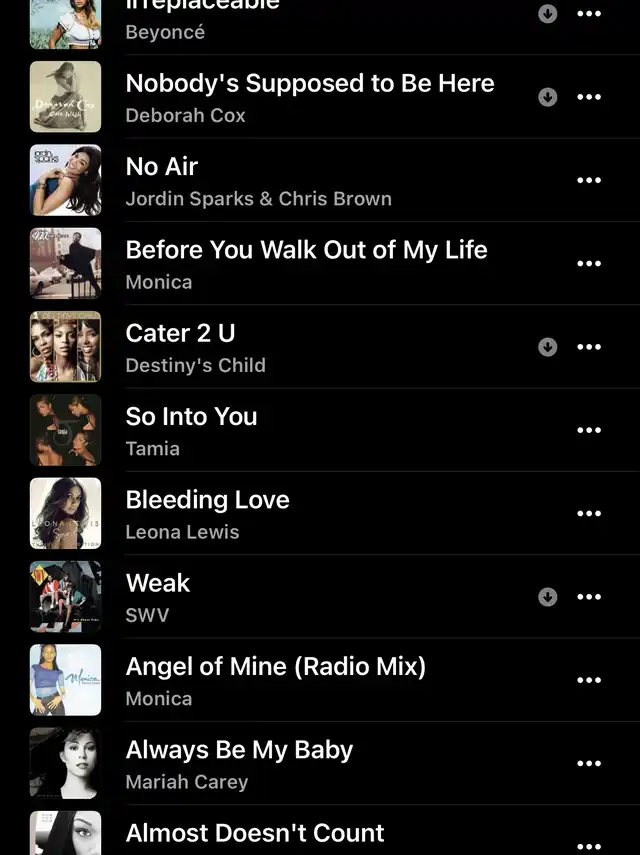Play Weak by SWV
The image size is (640, 855).
click(158, 597)
